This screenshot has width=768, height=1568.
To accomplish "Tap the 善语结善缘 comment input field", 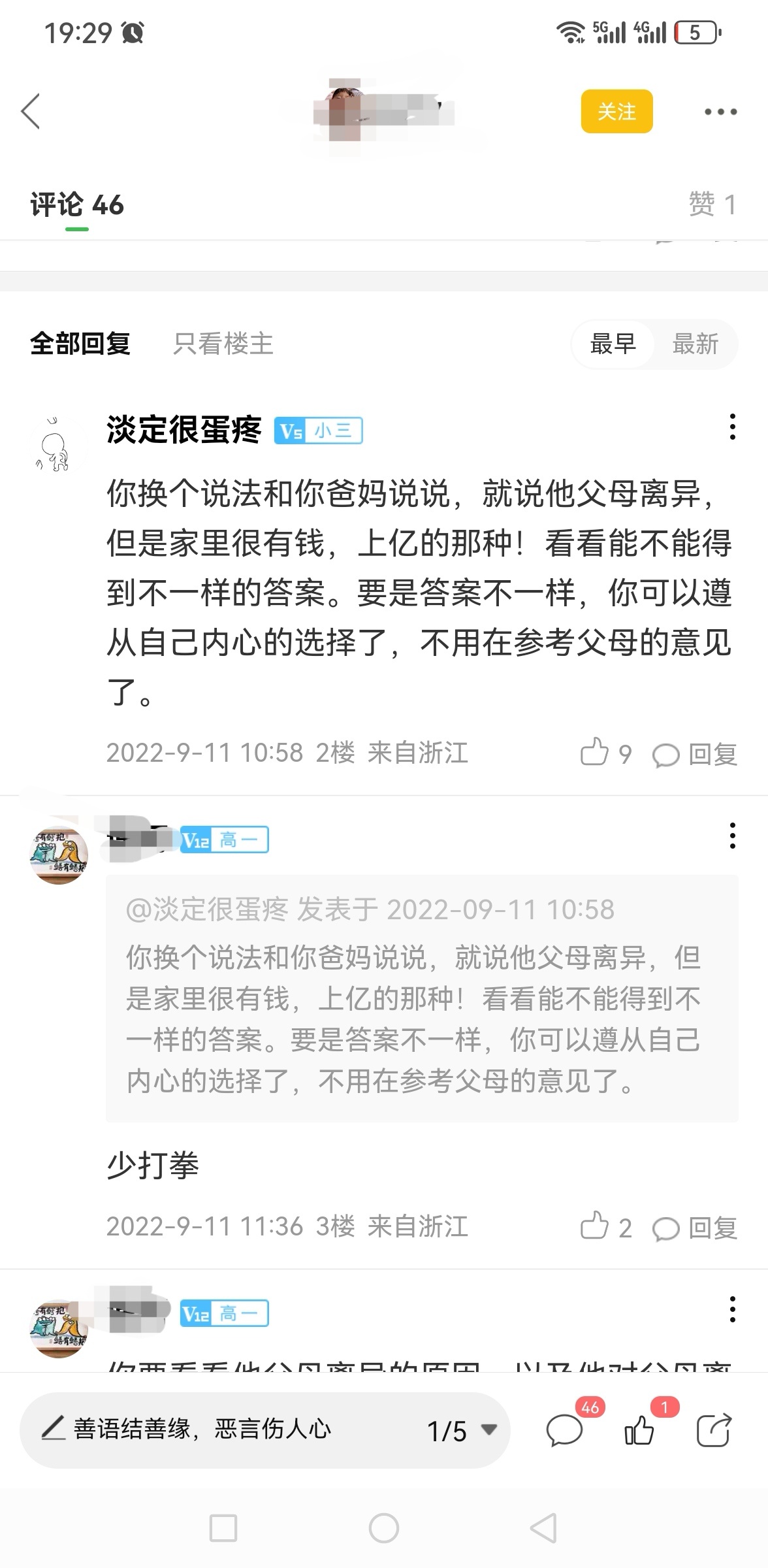I will (216, 1429).
